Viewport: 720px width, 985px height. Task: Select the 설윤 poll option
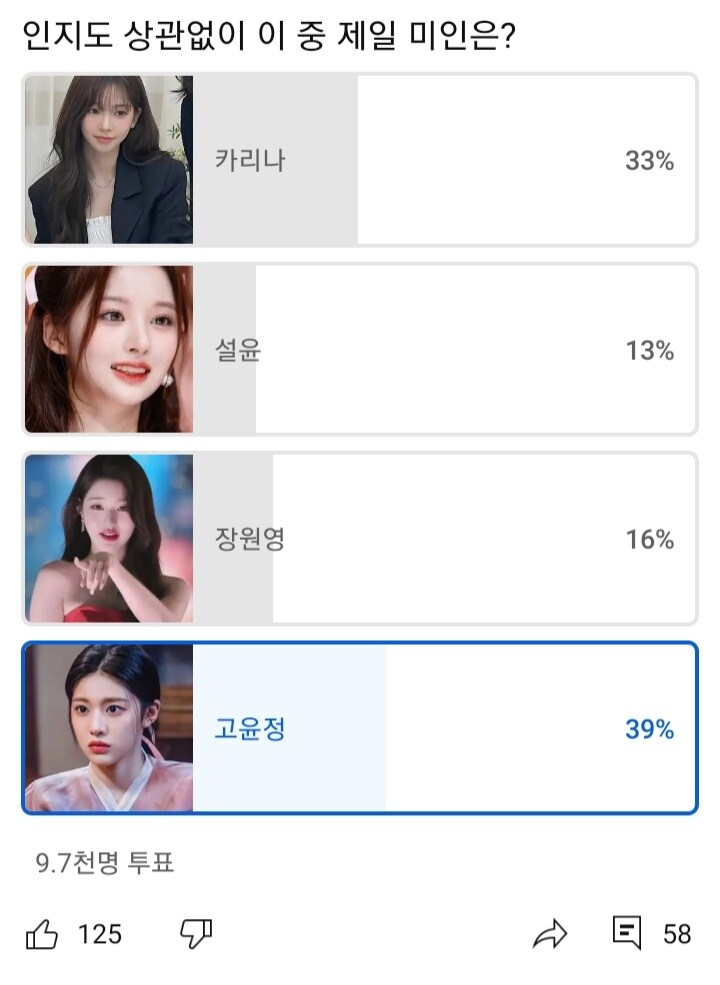[x=360, y=350]
